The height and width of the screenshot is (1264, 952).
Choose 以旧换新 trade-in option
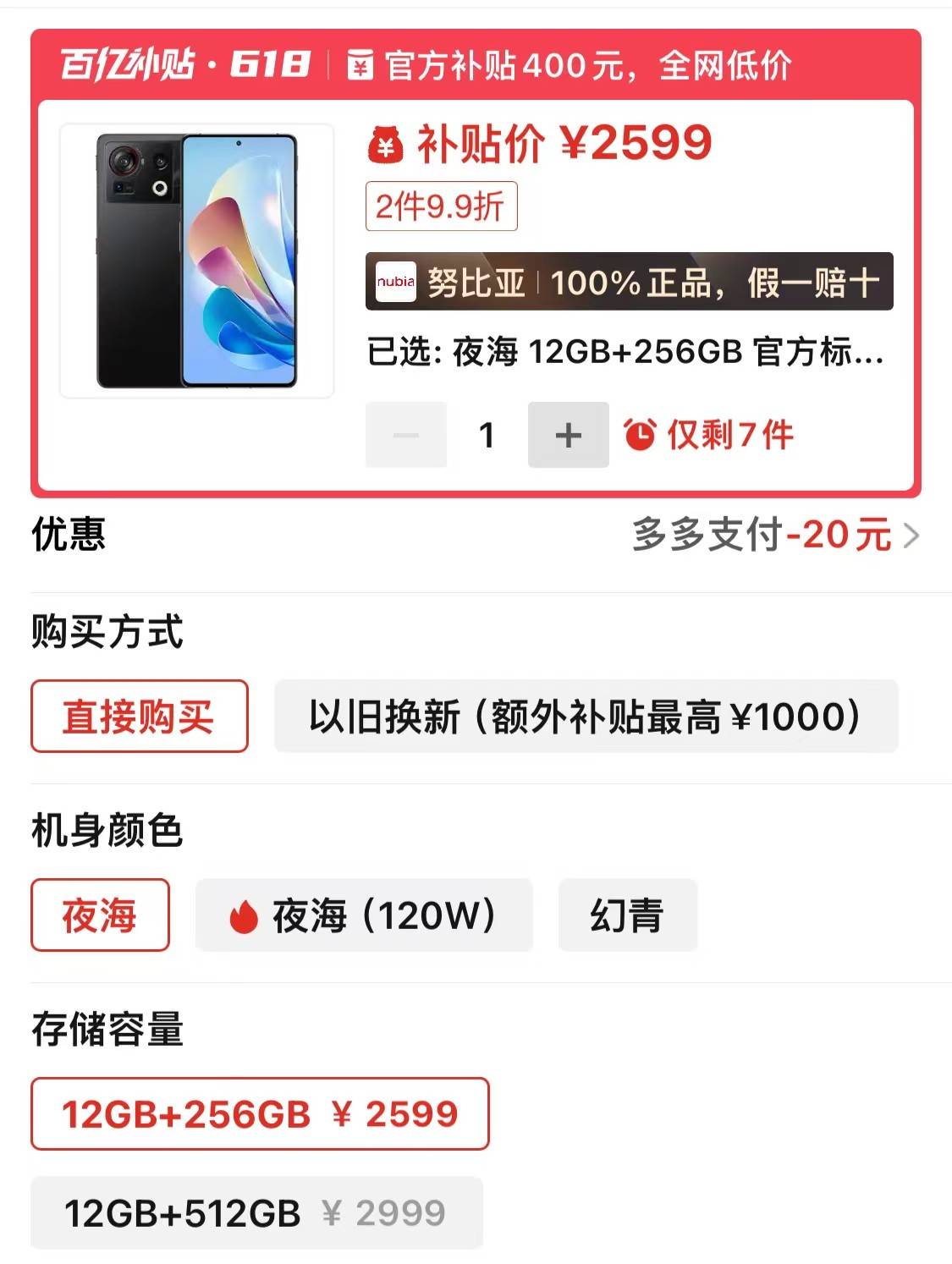586,717
